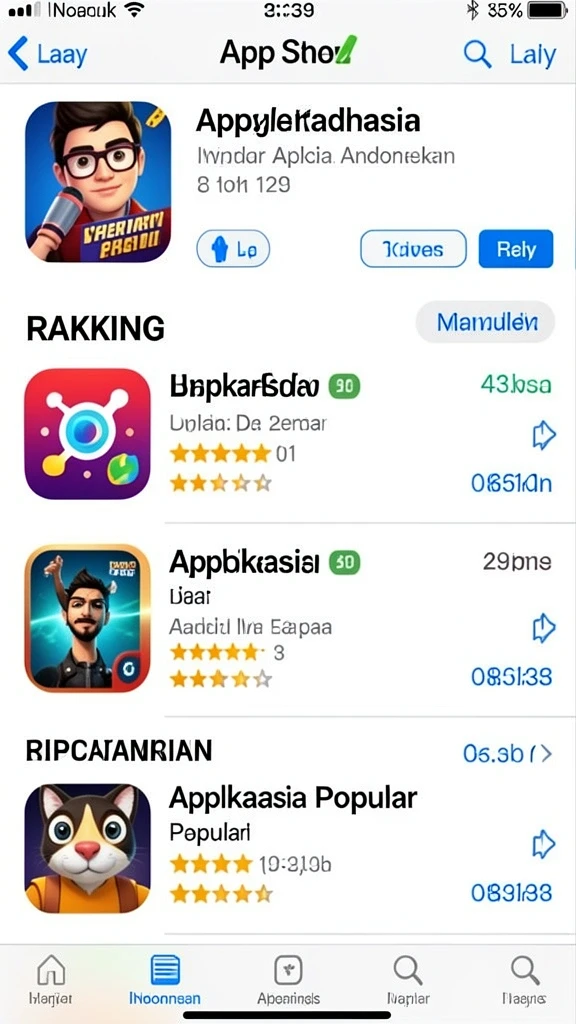Tap the Kives outlined button
Screen dimensions: 576x1024
(x=413, y=249)
